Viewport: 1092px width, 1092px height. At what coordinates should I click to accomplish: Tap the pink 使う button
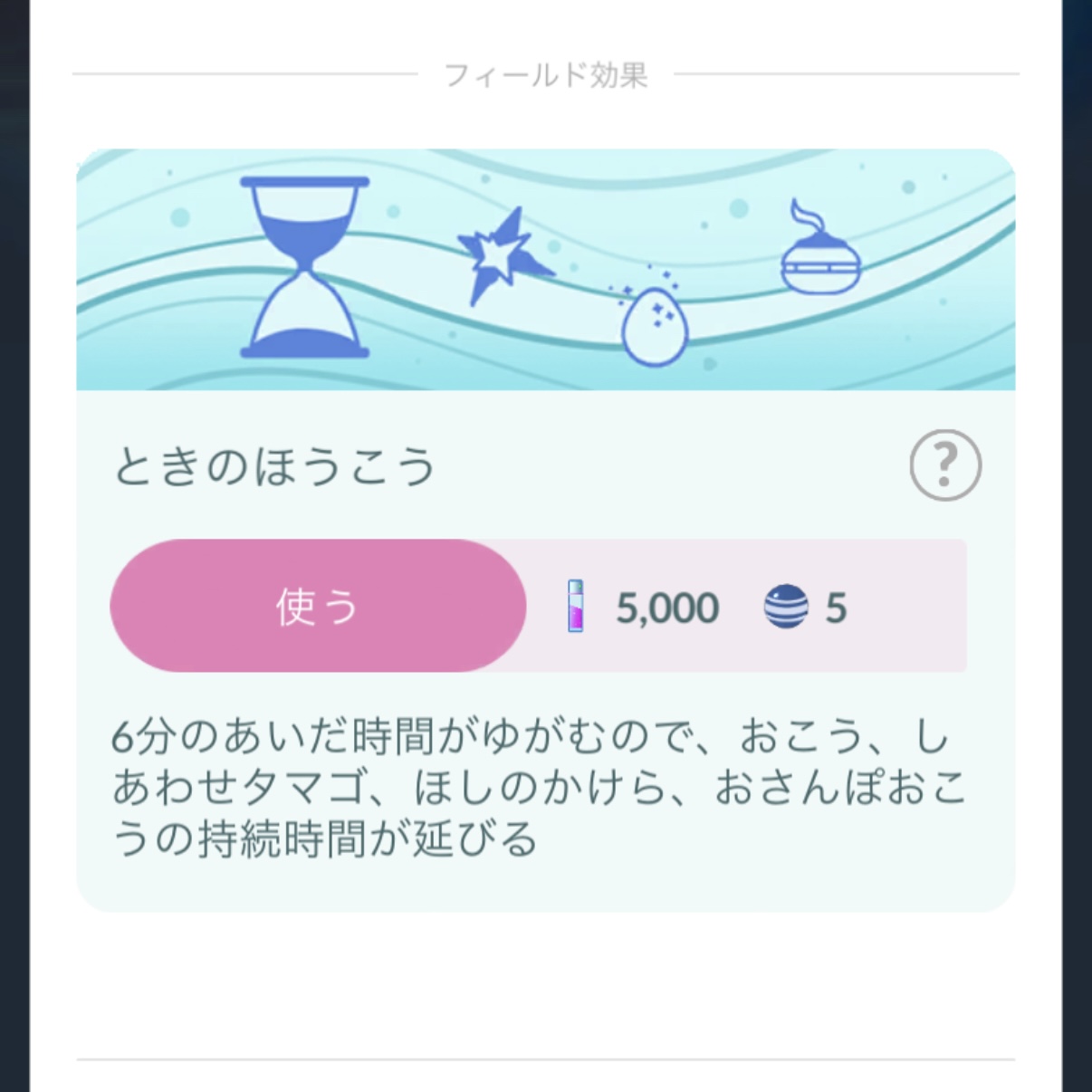pos(318,606)
